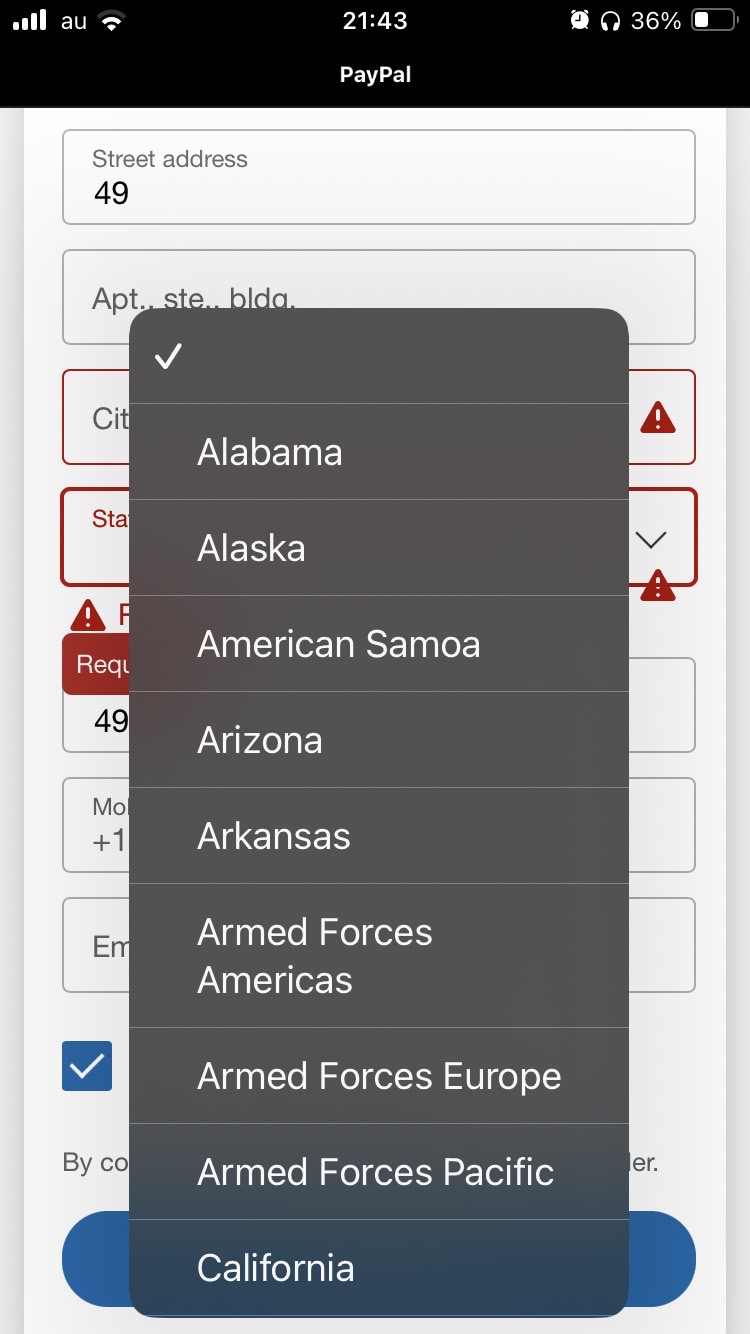Keep the blank checked option selected

[x=379, y=356]
